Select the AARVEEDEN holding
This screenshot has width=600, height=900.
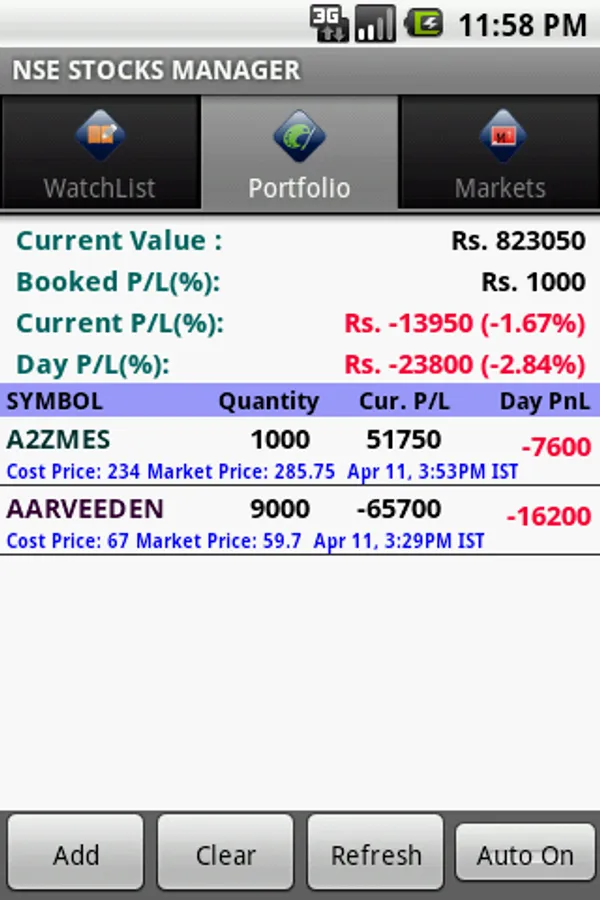298,522
